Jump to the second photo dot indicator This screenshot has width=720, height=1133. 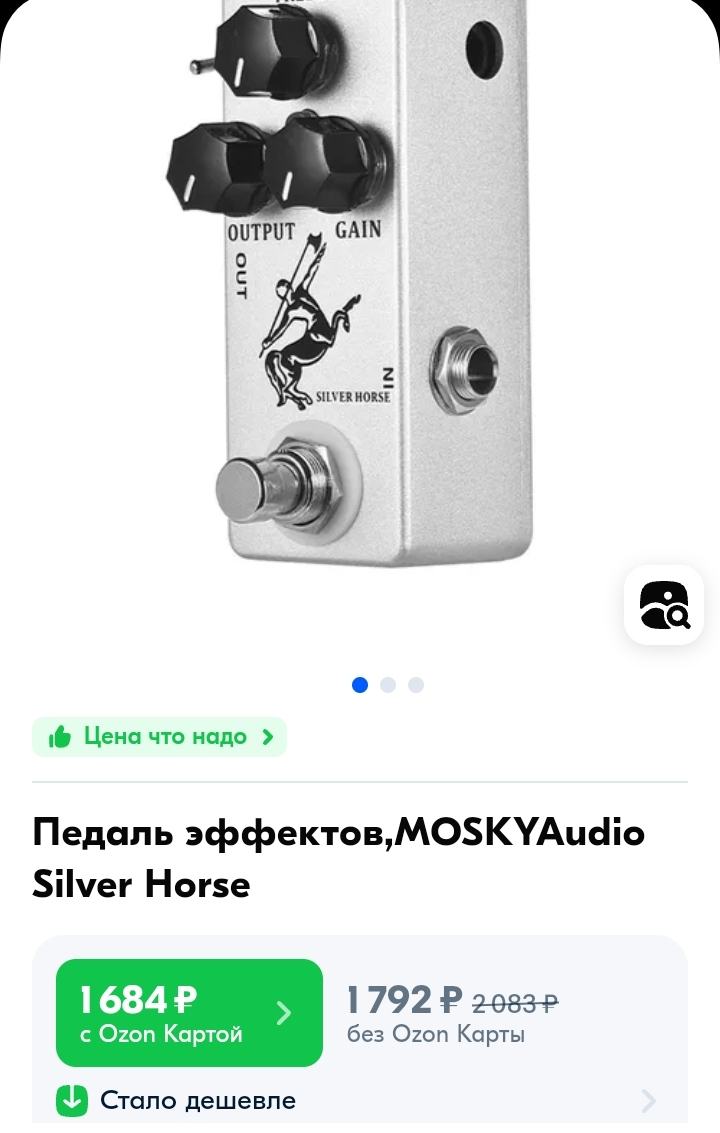(x=388, y=685)
